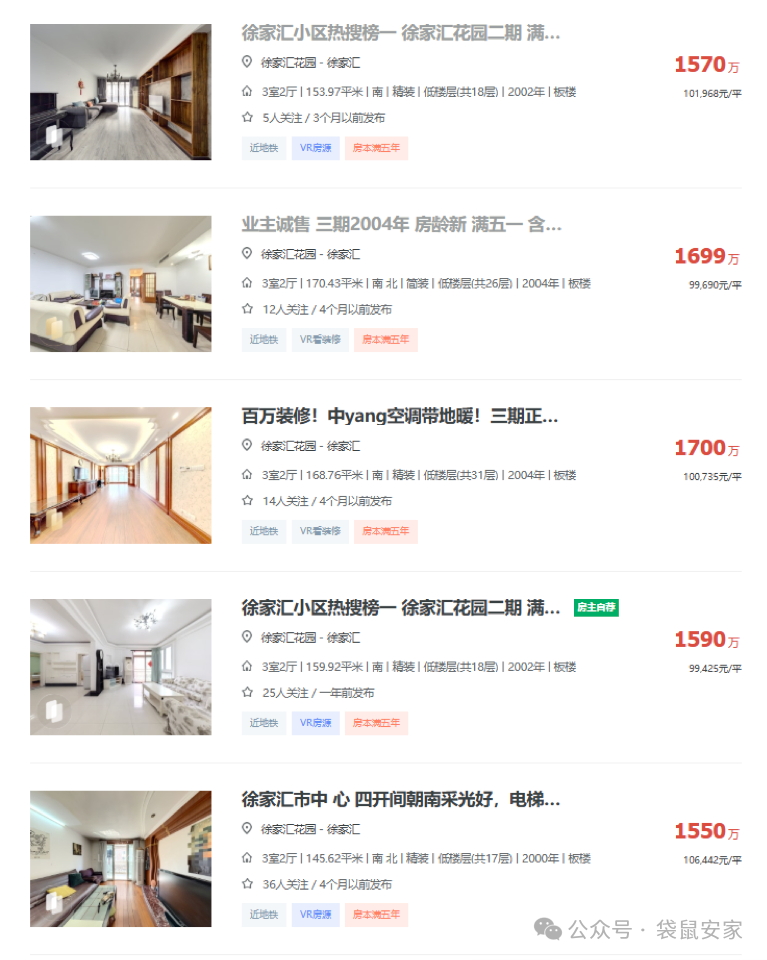The width and height of the screenshot is (767, 960).
Task: Open the 百万装修 中yang空调带地暖 listing
Action: 399,416
